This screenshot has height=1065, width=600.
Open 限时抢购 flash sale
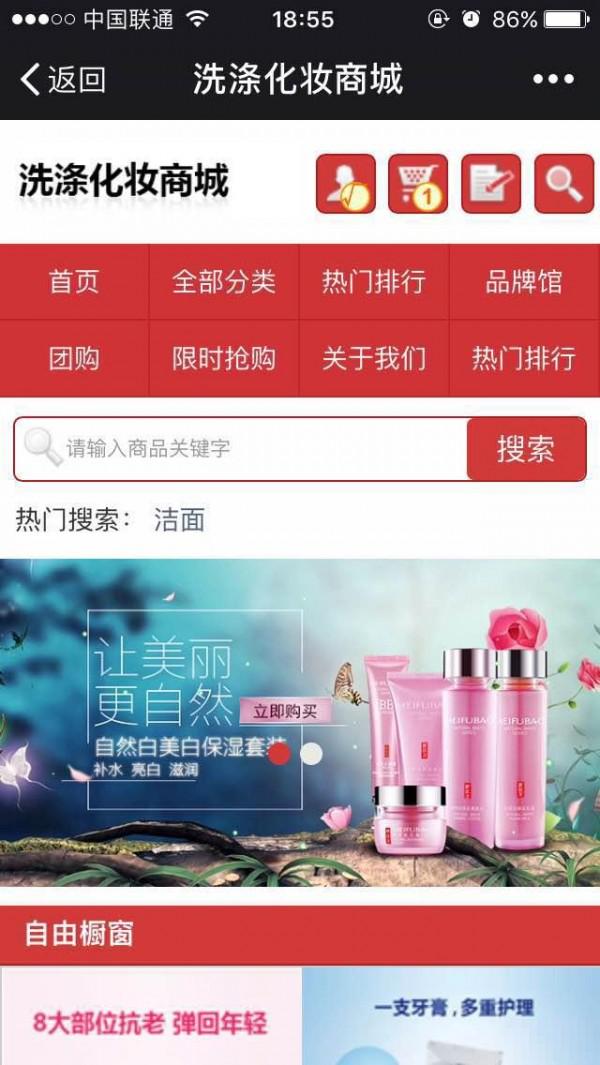tap(224, 358)
